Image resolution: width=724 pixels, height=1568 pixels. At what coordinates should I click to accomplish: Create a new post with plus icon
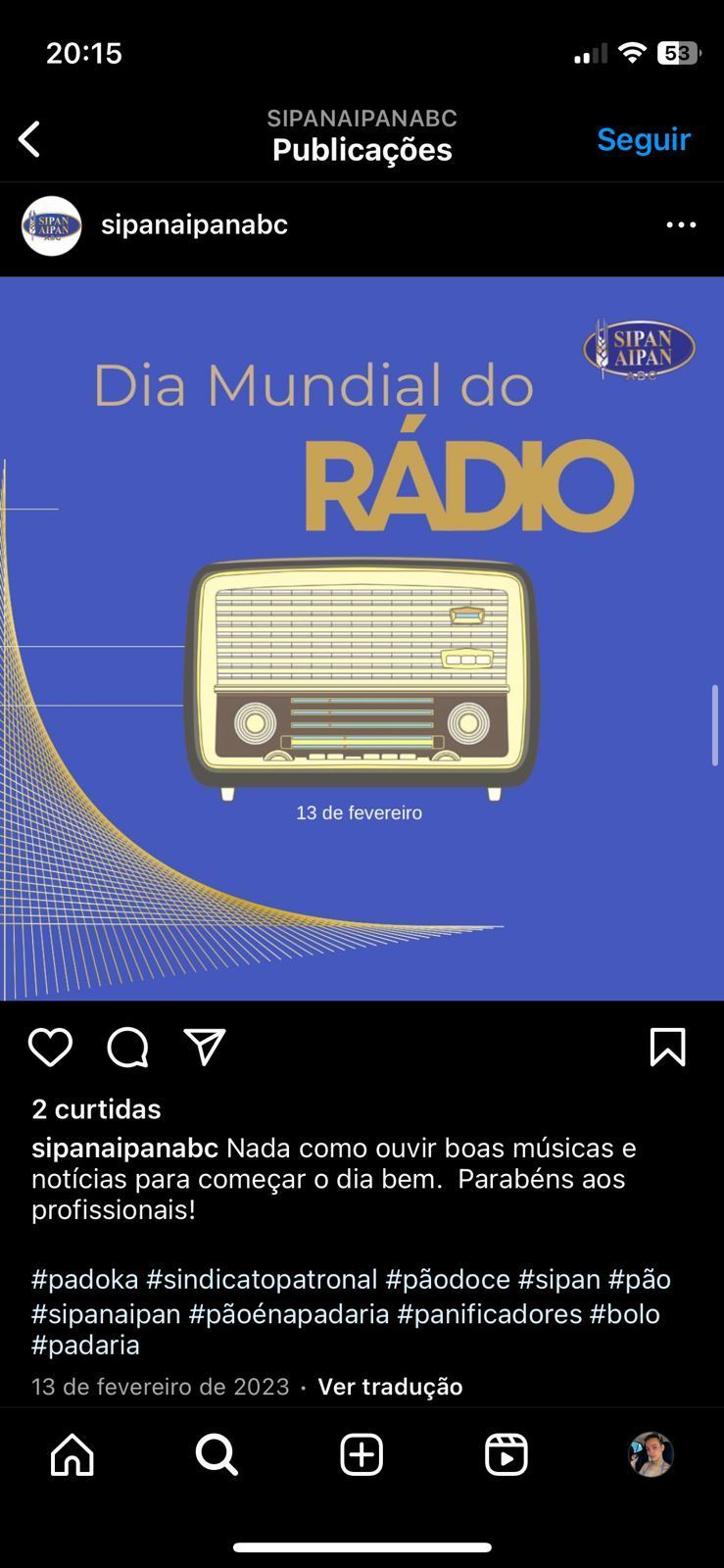[x=362, y=1455]
